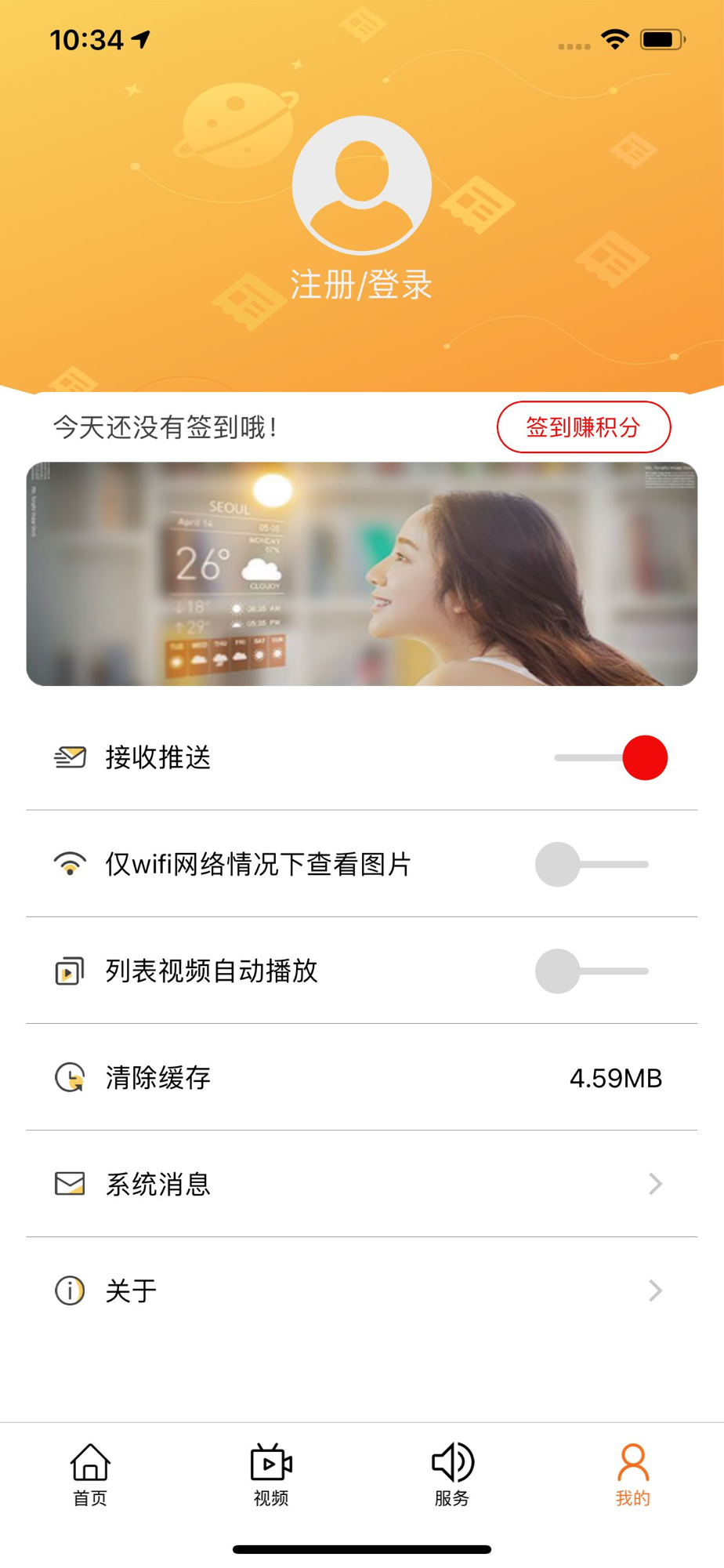Turn off 接收推送 switch
This screenshot has width=724, height=1568.
(x=611, y=758)
